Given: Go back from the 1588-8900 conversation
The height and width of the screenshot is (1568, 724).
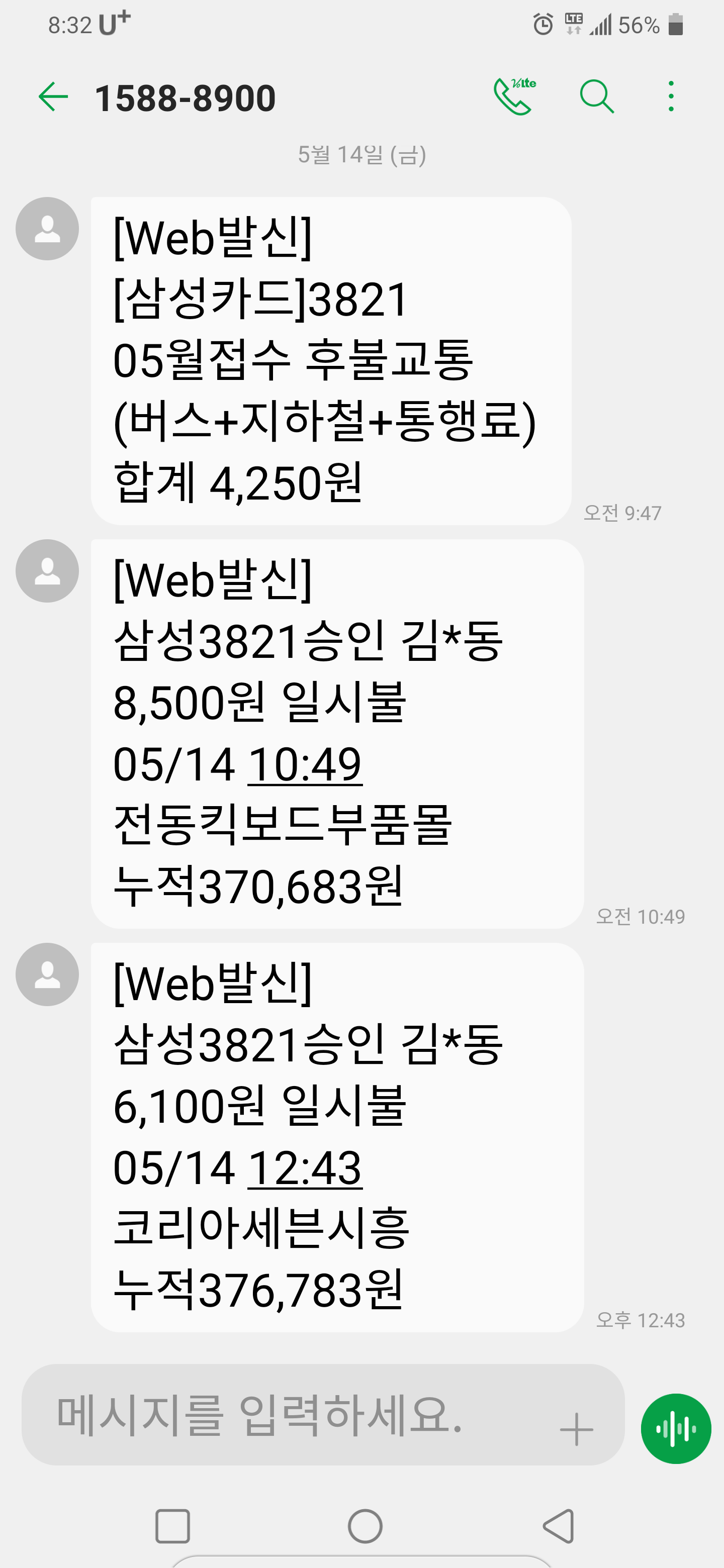Looking at the screenshot, I should click(53, 97).
